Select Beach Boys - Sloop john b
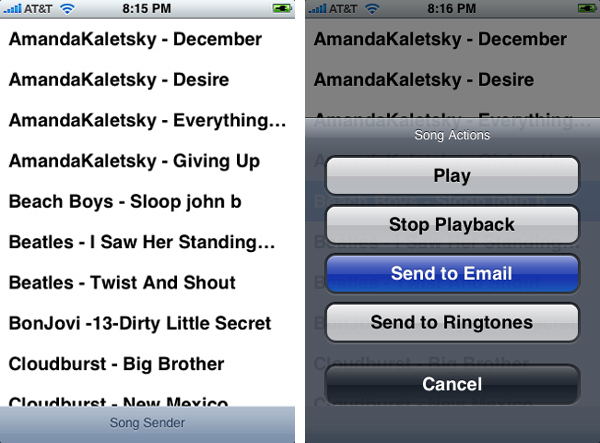 coord(125,202)
